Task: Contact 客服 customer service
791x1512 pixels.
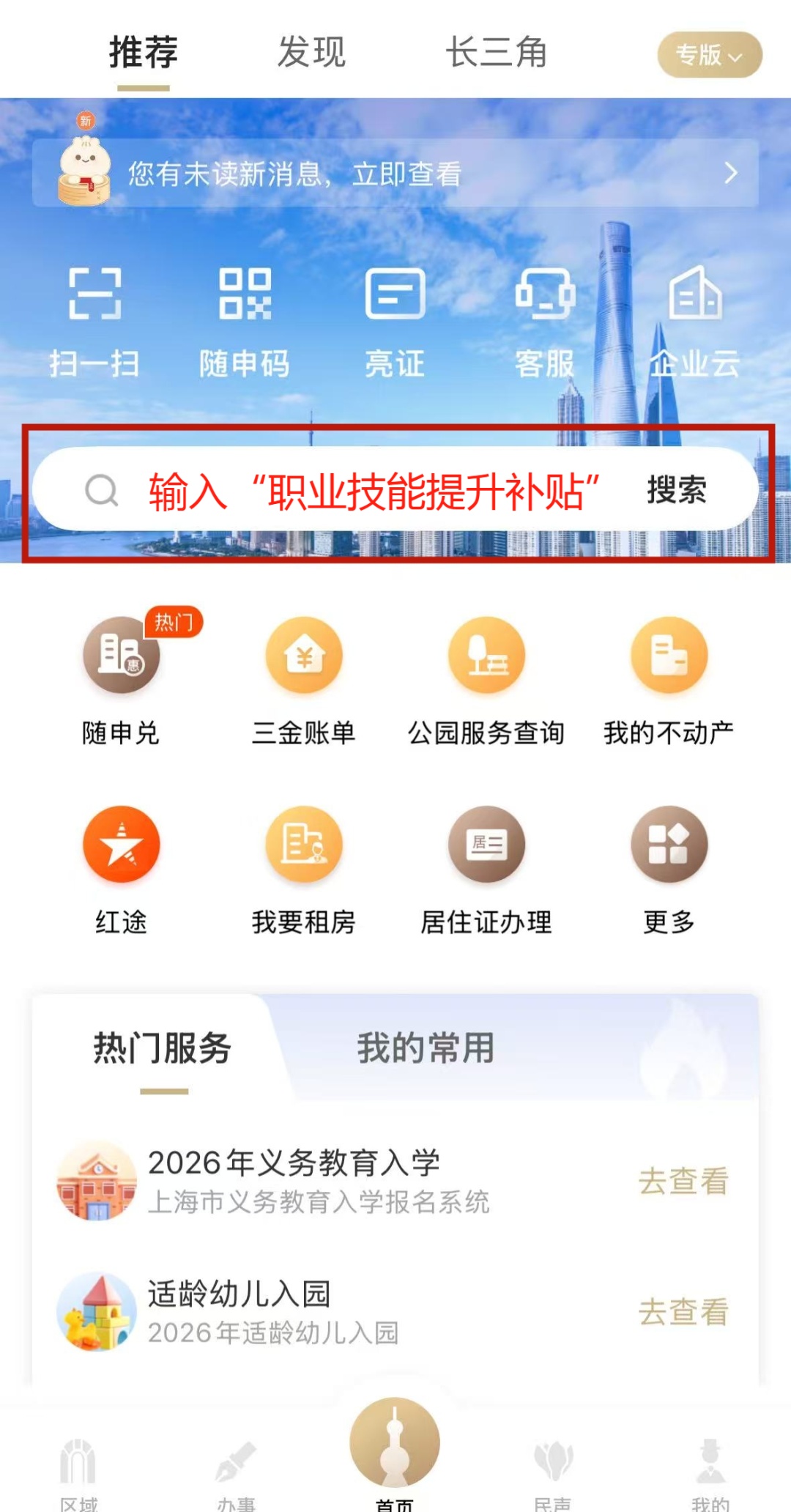Action: pos(545,320)
